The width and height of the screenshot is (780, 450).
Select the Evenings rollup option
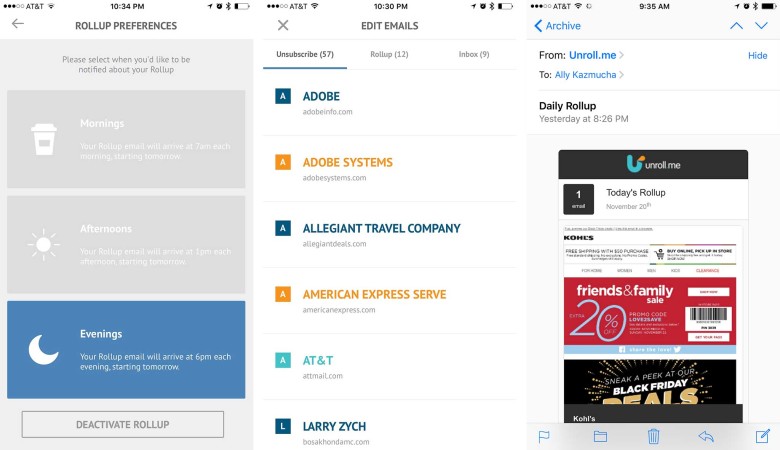[x=126, y=349]
